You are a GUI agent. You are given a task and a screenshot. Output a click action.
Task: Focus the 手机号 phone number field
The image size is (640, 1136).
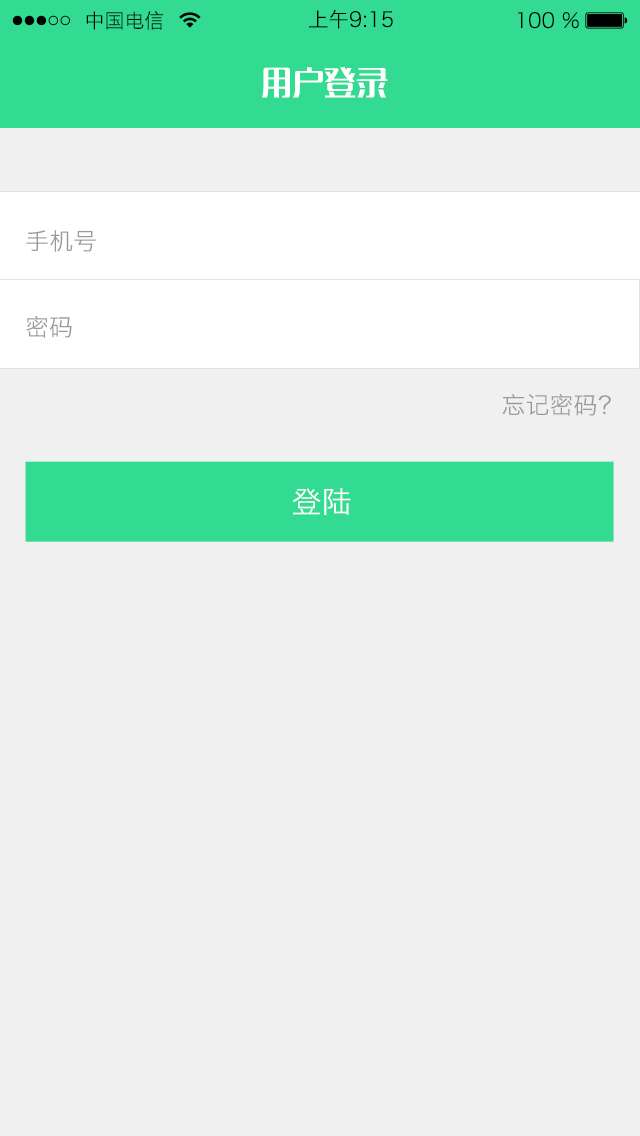pos(320,235)
